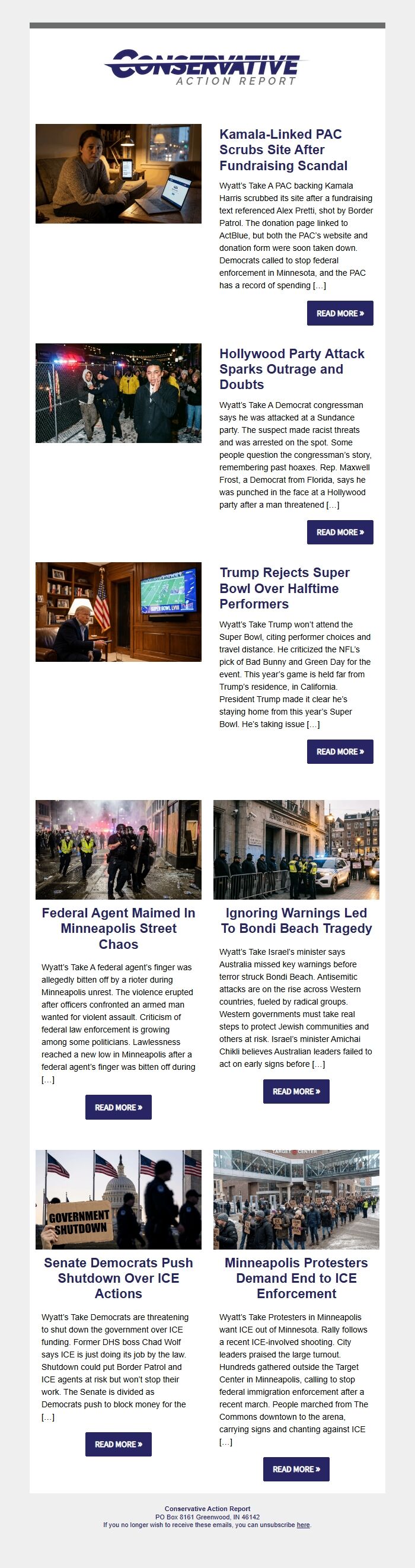Tap the woman-with-laptop article photo

click(x=118, y=174)
